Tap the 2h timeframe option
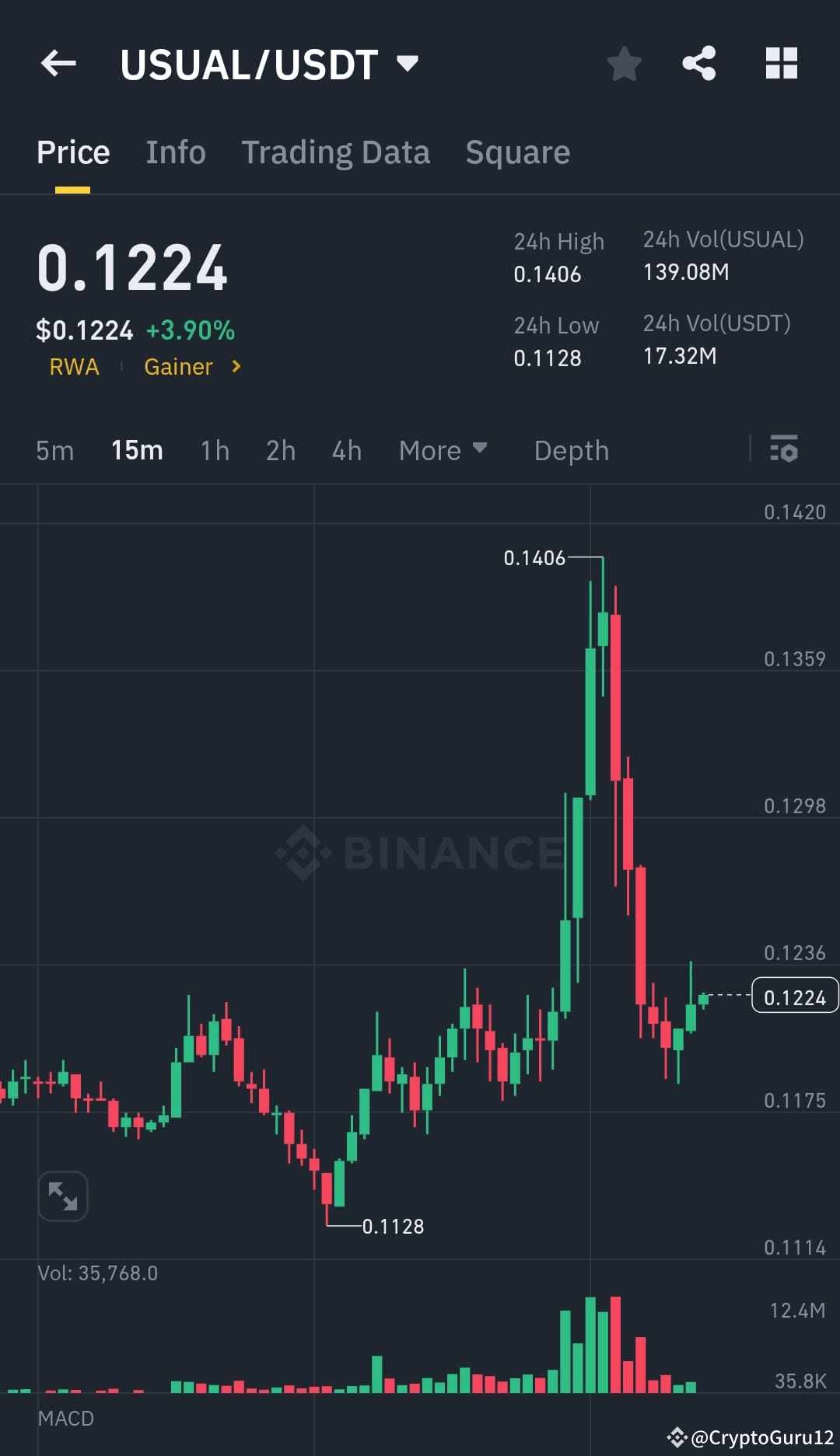Viewport: 840px width, 1456px height. [280, 450]
